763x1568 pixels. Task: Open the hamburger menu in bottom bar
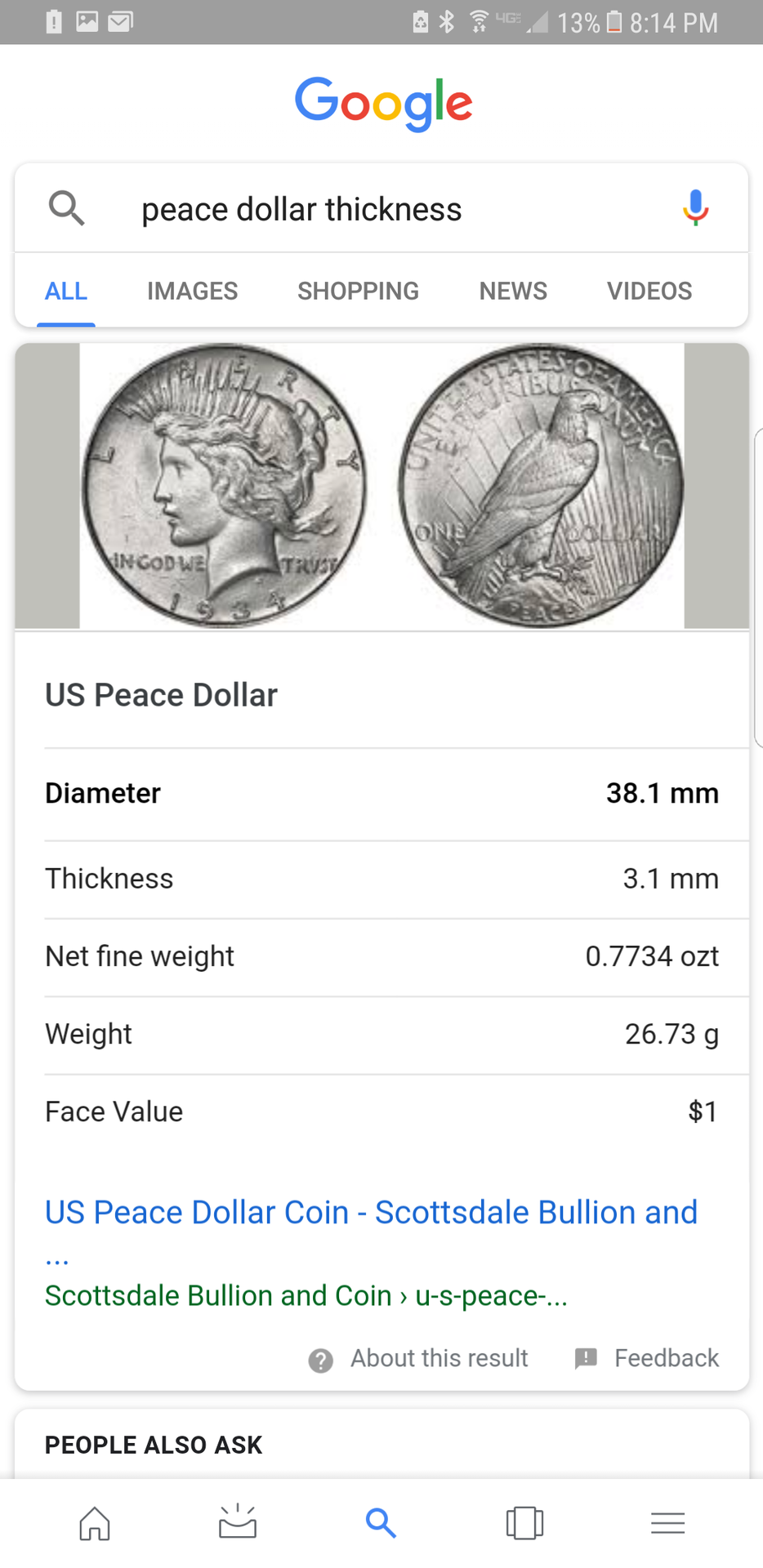click(667, 1523)
